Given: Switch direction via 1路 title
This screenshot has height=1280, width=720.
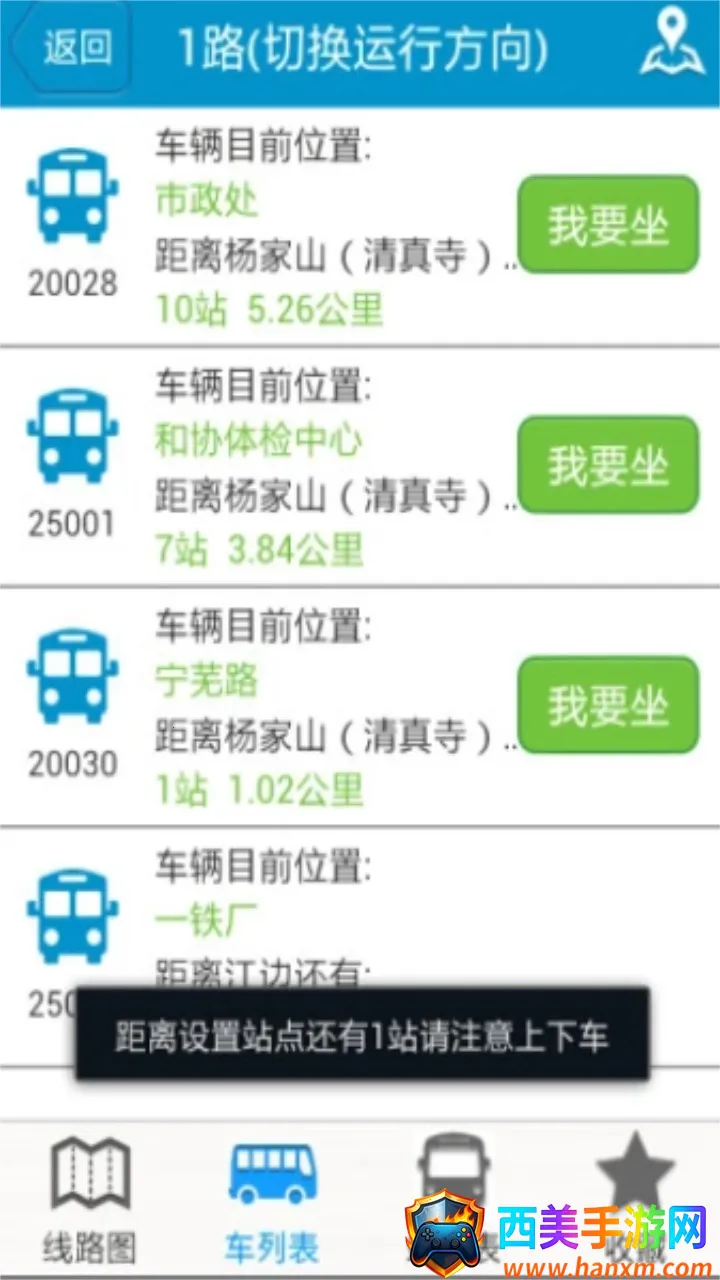Looking at the screenshot, I should [x=362, y=48].
